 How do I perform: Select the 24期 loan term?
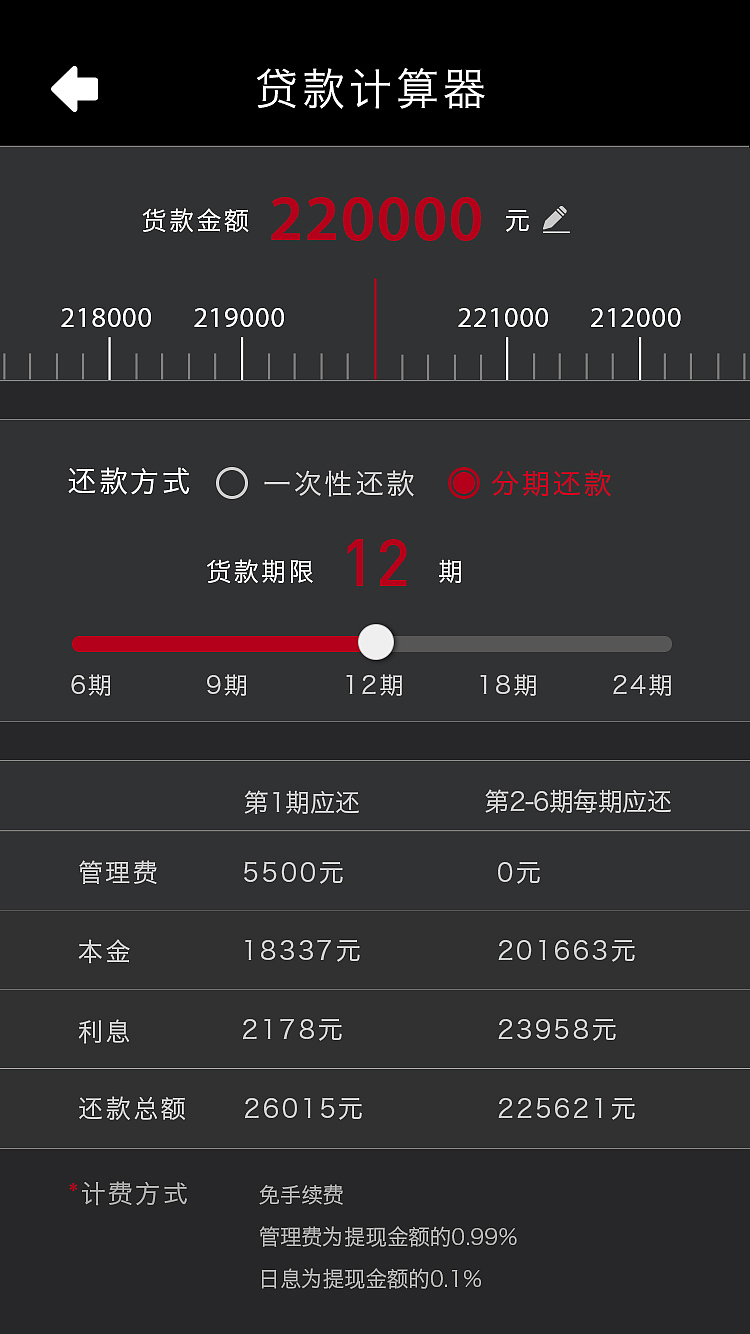(x=641, y=685)
